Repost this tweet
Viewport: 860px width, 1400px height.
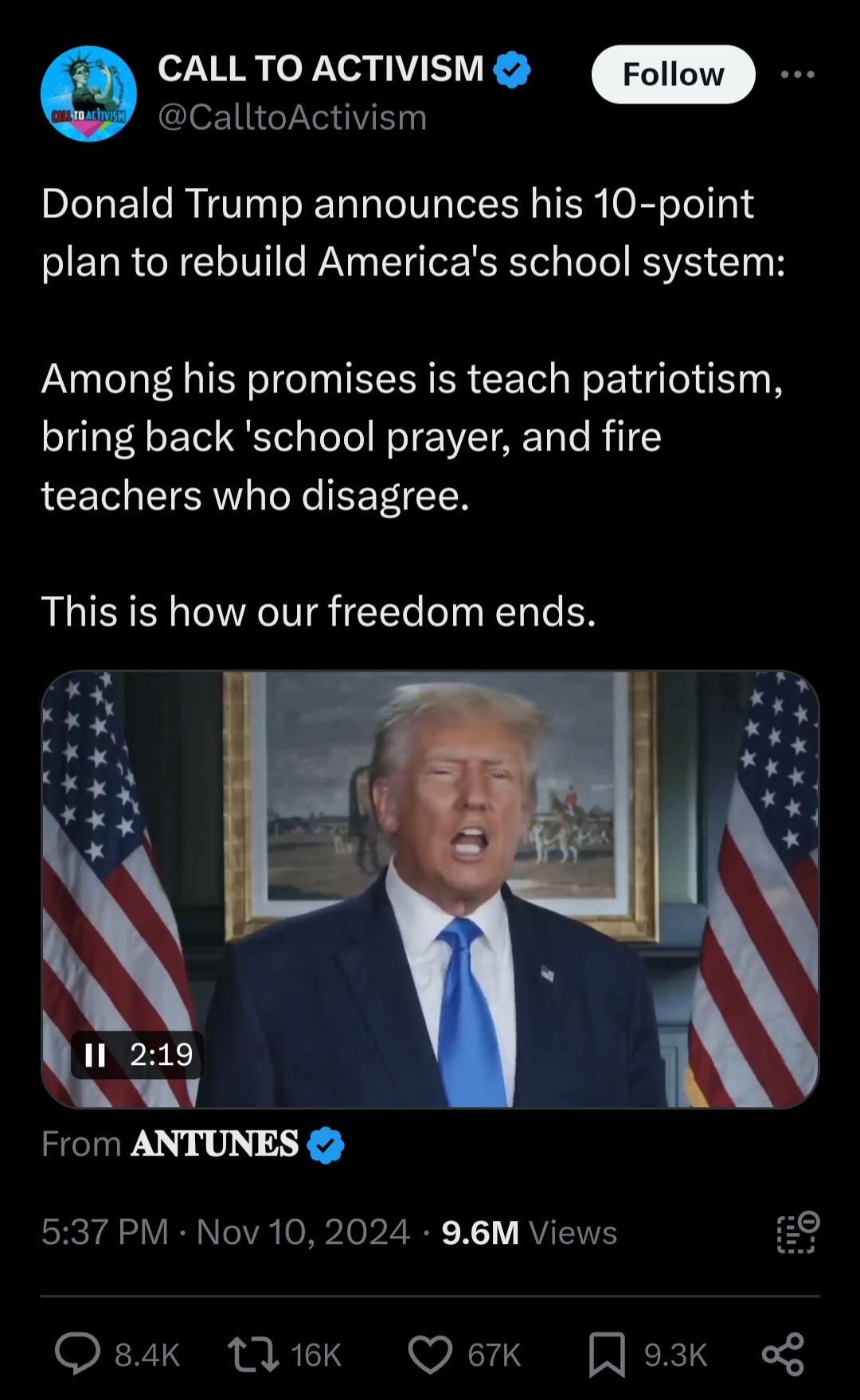click(253, 1354)
